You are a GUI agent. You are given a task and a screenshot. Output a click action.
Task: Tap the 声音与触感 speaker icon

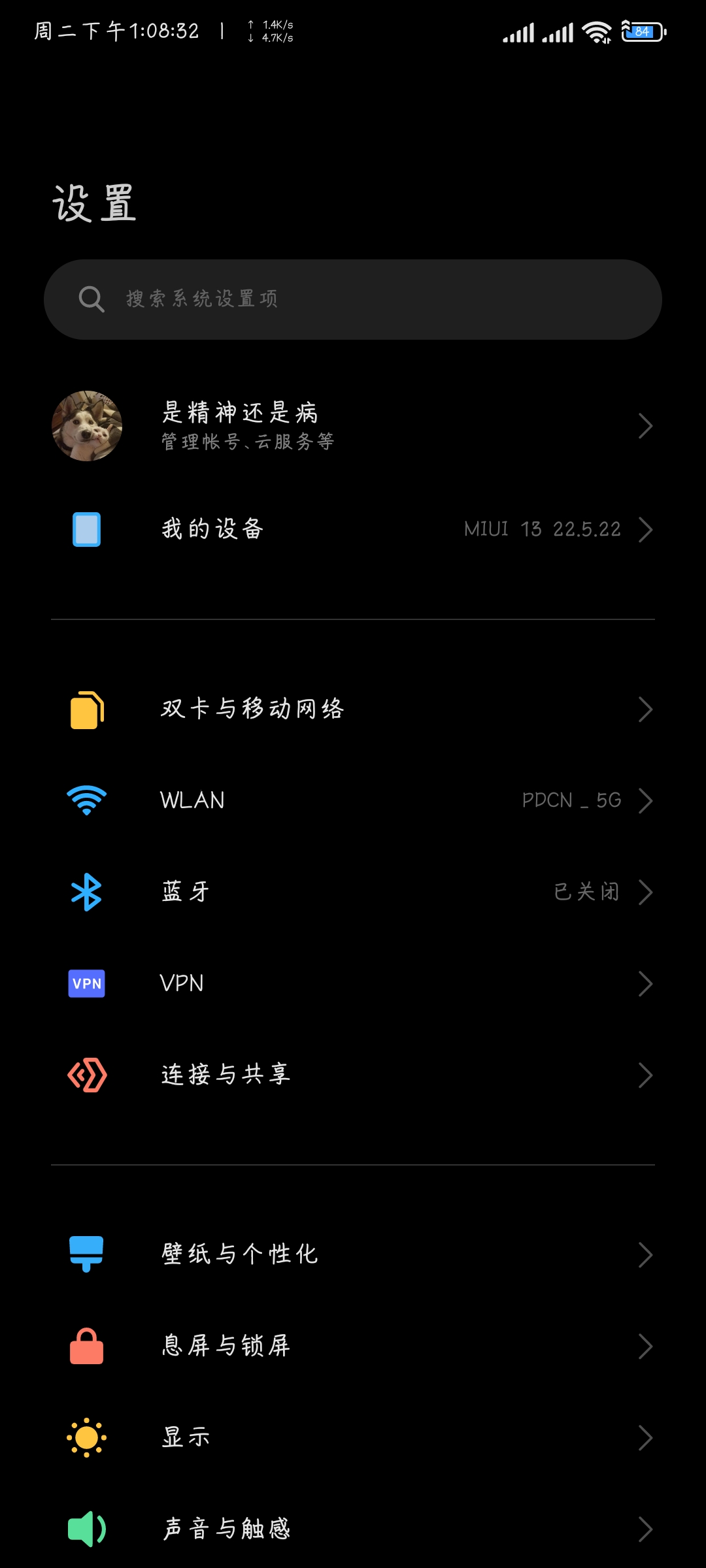point(86,1527)
